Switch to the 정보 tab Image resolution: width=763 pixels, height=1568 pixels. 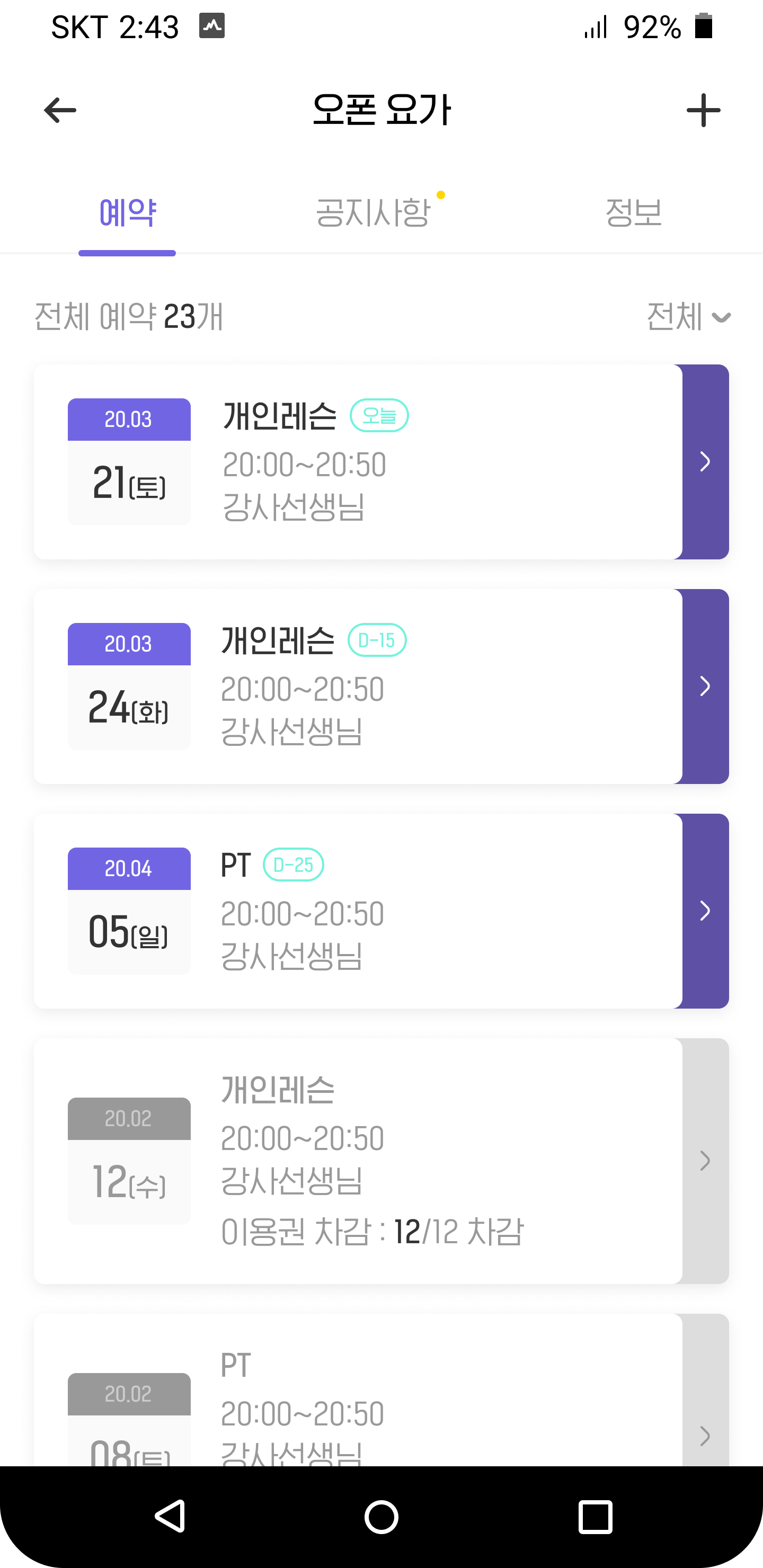coord(633,212)
